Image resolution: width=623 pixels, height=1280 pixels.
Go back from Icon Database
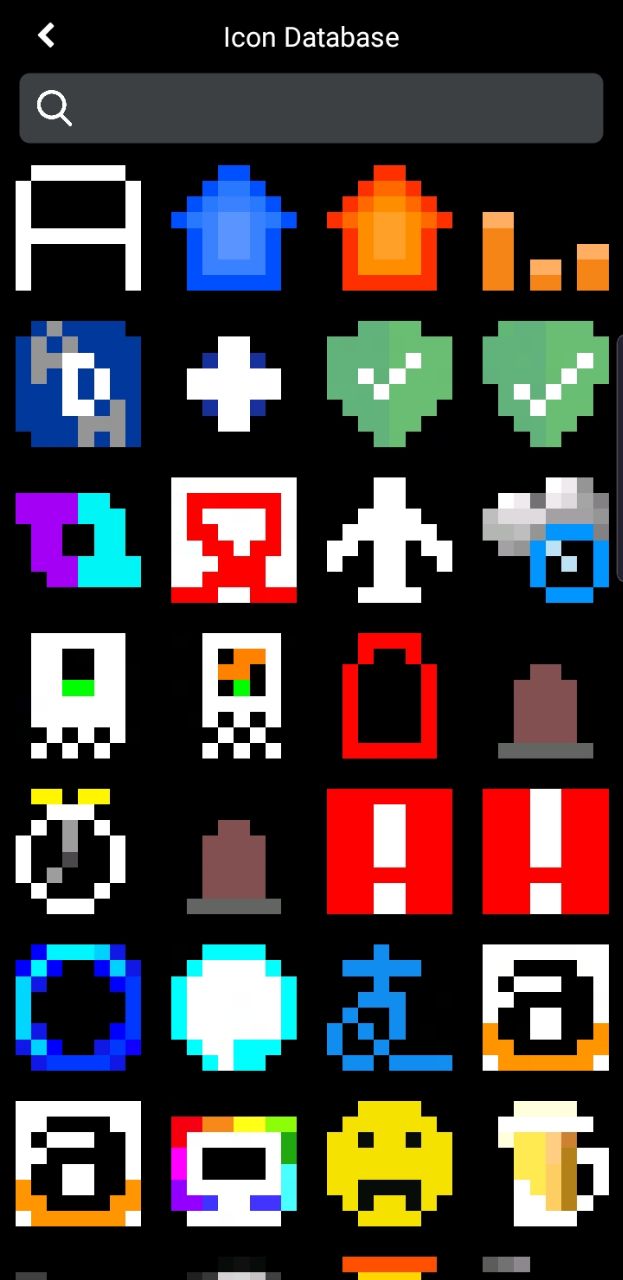coord(46,36)
